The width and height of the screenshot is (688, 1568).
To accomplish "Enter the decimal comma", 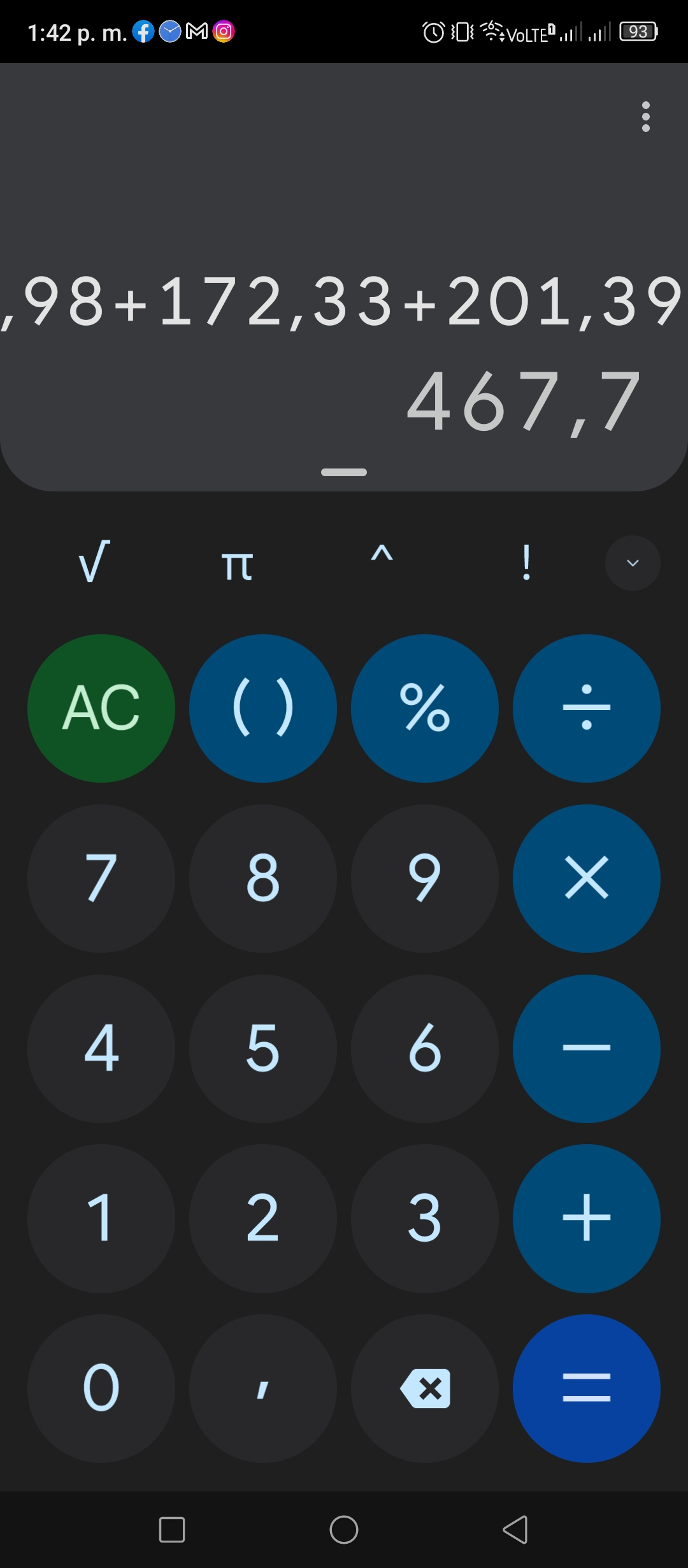I will (263, 1388).
